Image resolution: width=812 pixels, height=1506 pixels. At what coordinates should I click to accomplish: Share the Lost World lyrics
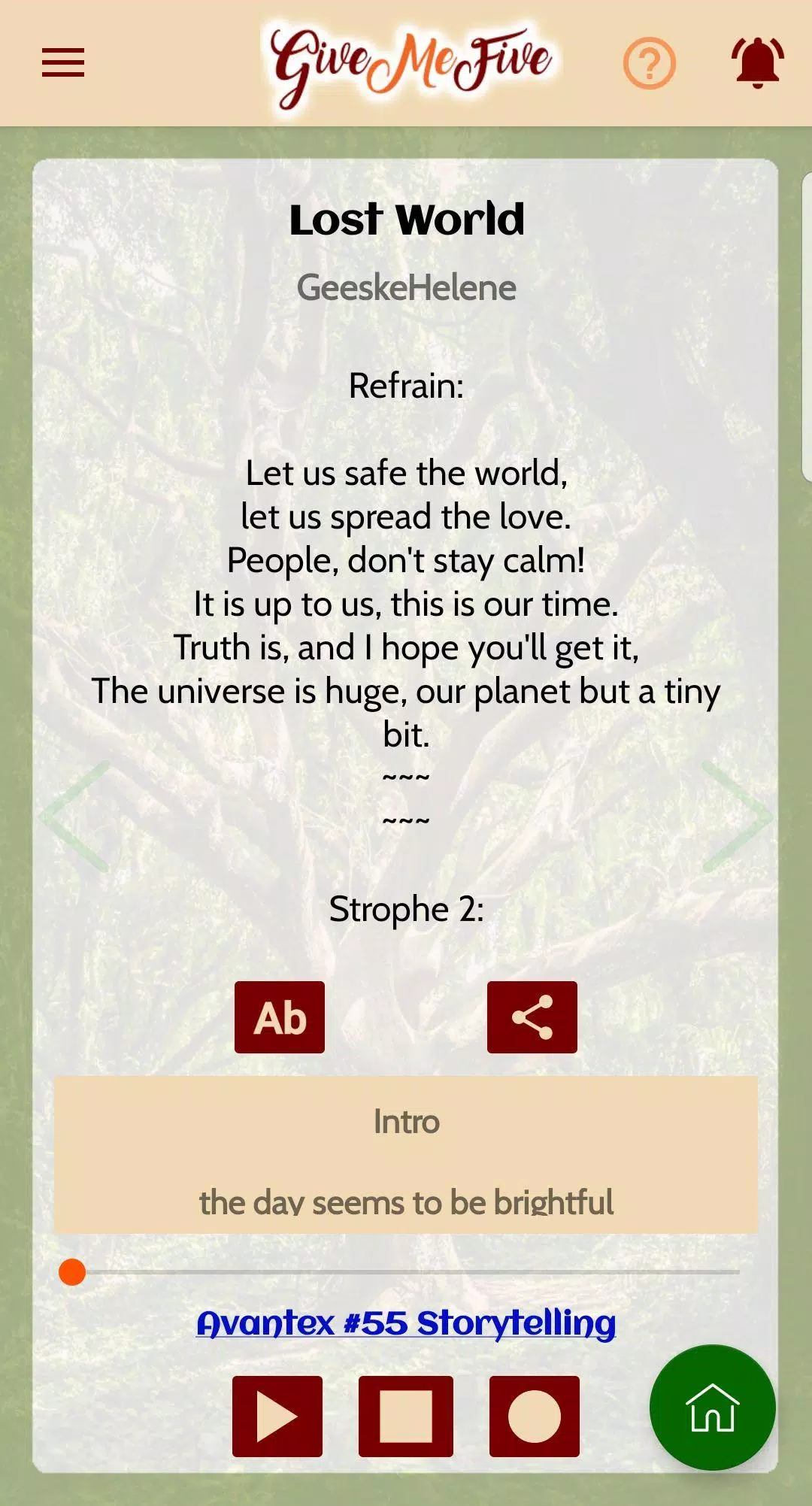coord(532,1017)
